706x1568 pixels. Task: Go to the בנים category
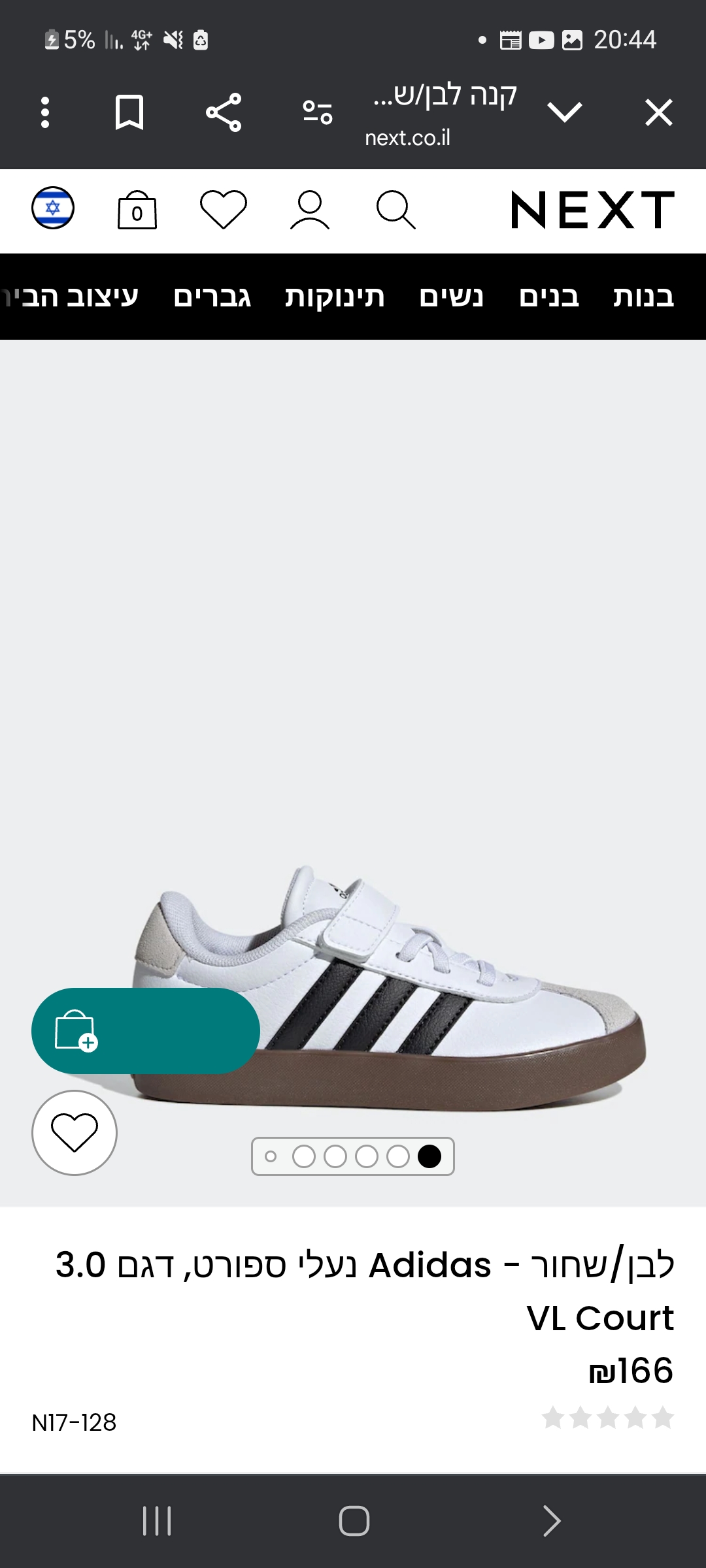pos(549,297)
